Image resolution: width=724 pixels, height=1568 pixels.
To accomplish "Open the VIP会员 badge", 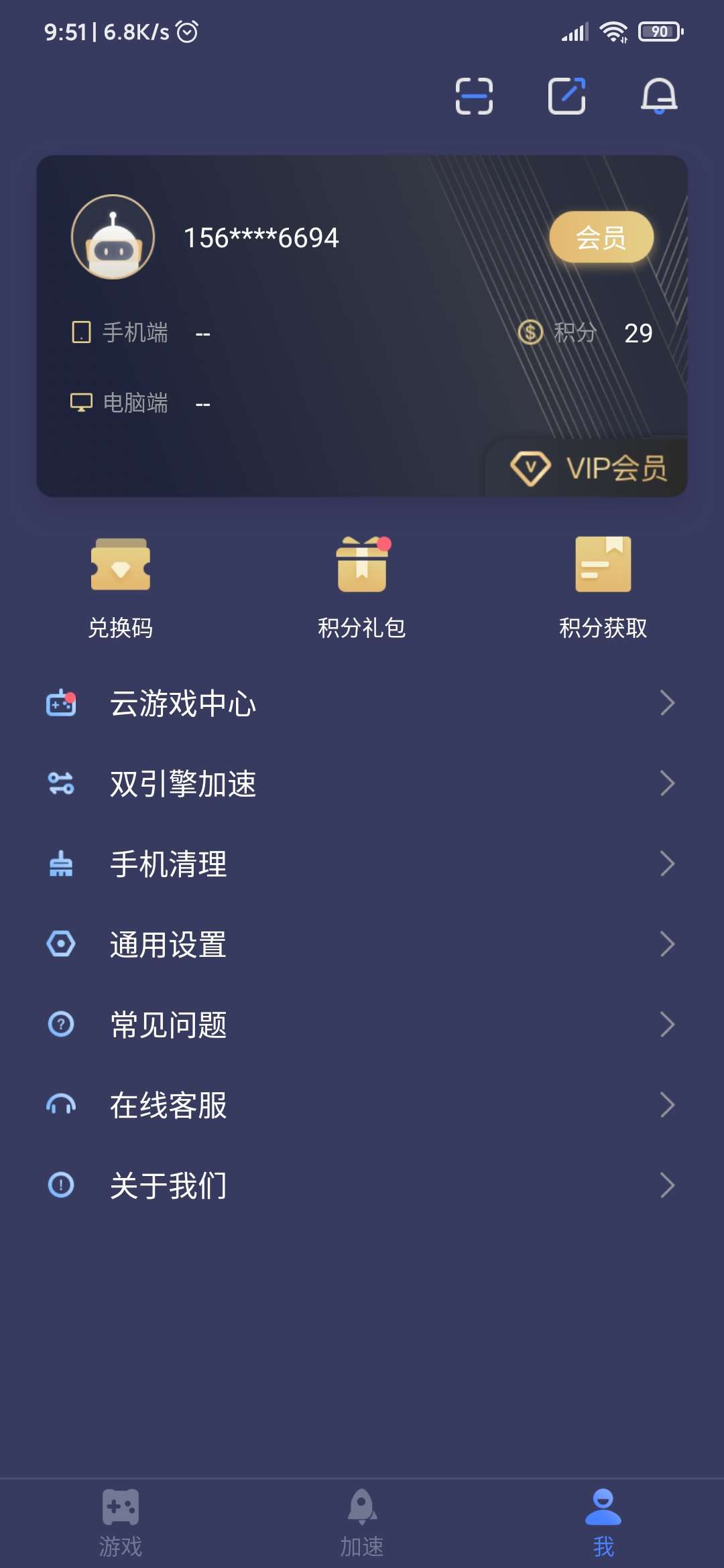I will (588, 468).
